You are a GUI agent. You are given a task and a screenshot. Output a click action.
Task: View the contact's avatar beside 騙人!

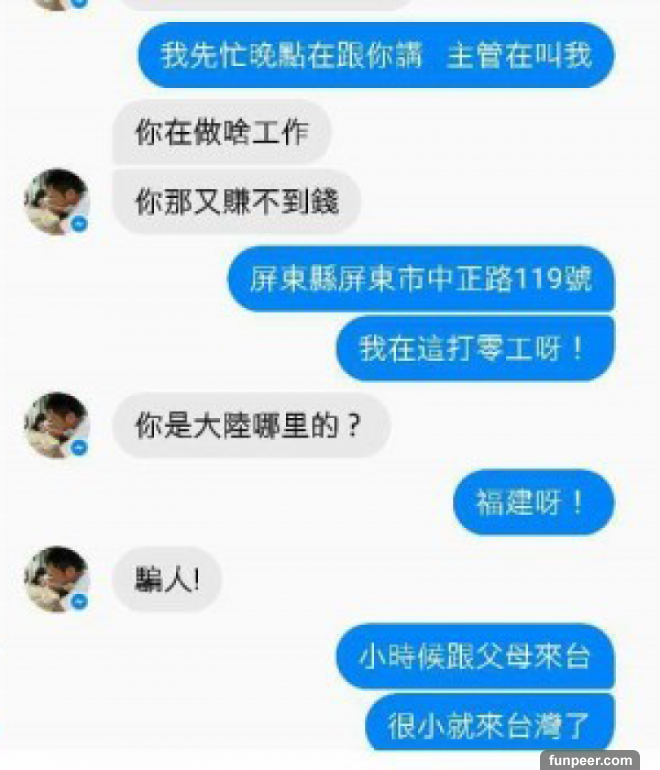pos(56,579)
